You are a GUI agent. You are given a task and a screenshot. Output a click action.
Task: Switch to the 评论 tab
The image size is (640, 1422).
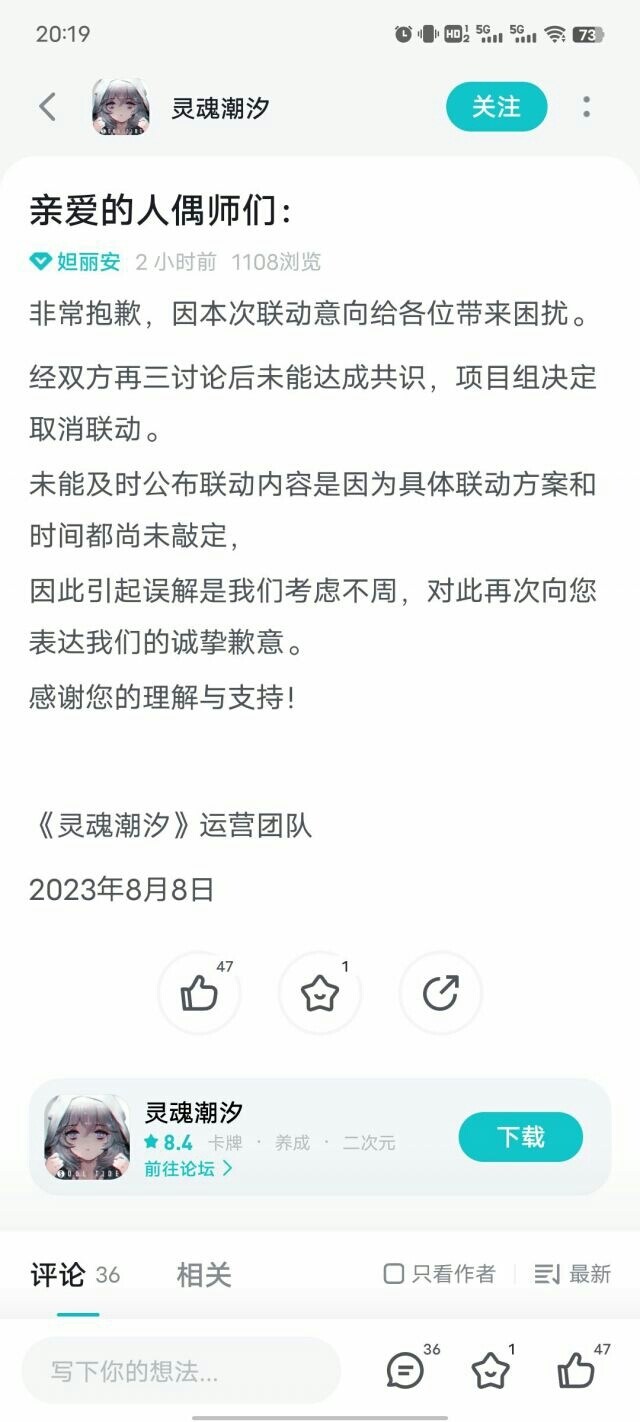coord(58,1275)
